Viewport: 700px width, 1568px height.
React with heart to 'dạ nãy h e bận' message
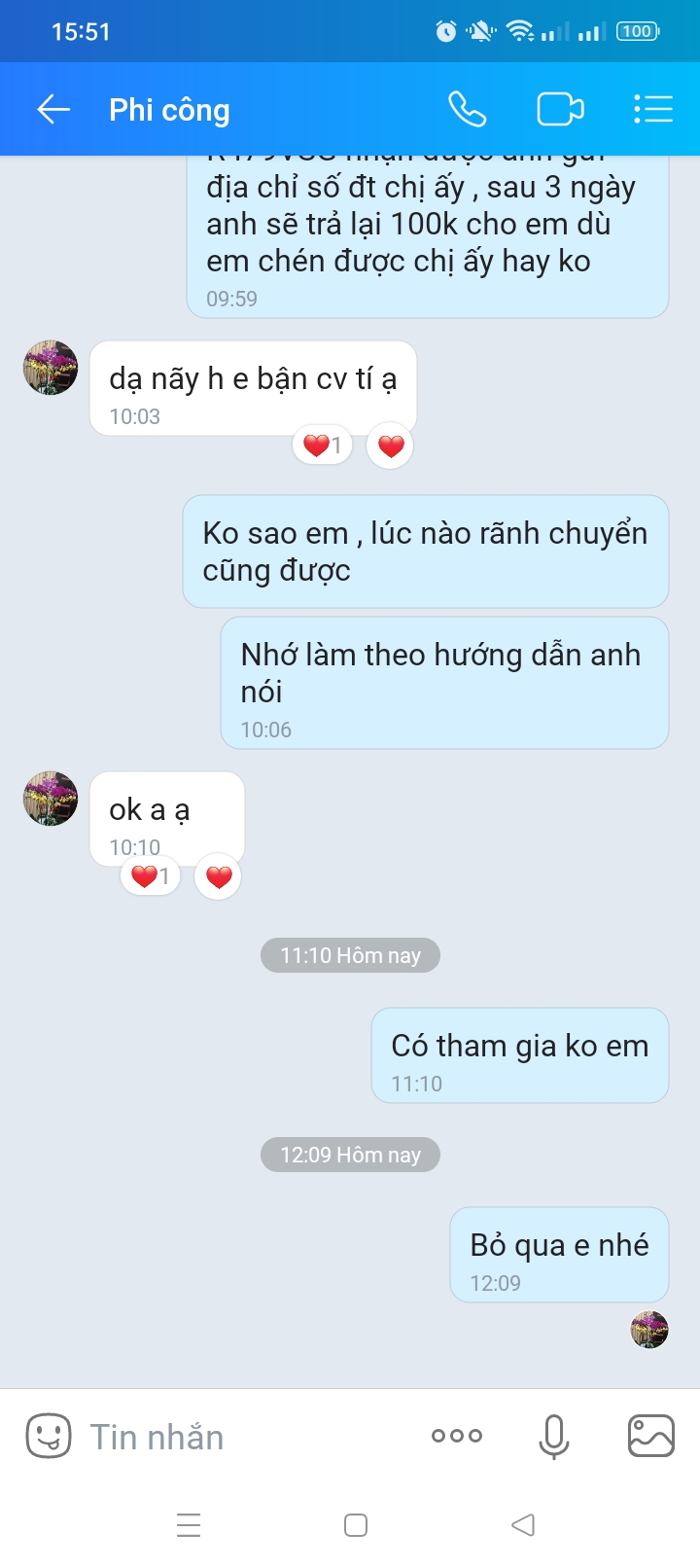(390, 446)
